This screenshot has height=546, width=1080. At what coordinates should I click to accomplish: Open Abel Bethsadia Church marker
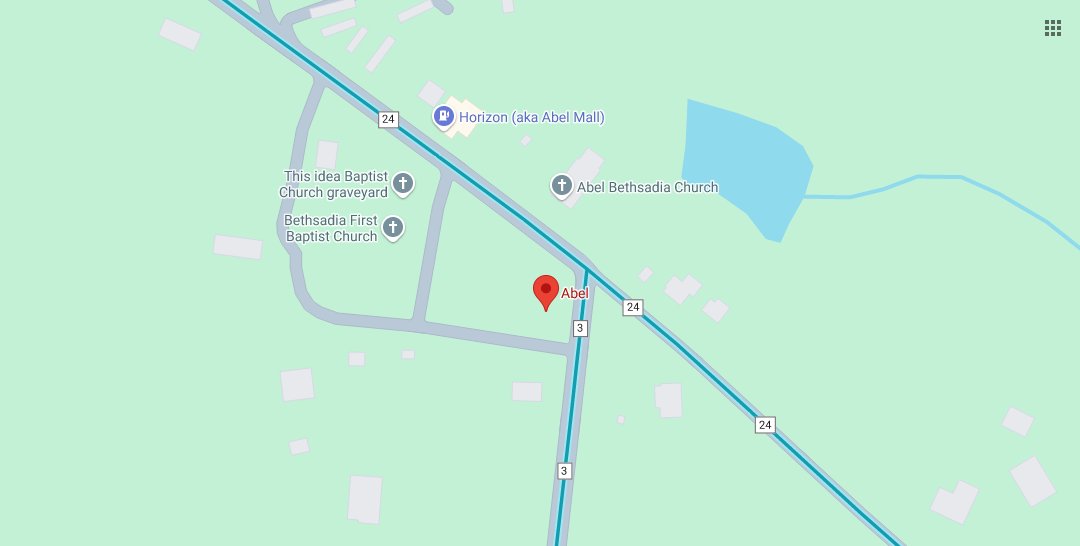(562, 186)
